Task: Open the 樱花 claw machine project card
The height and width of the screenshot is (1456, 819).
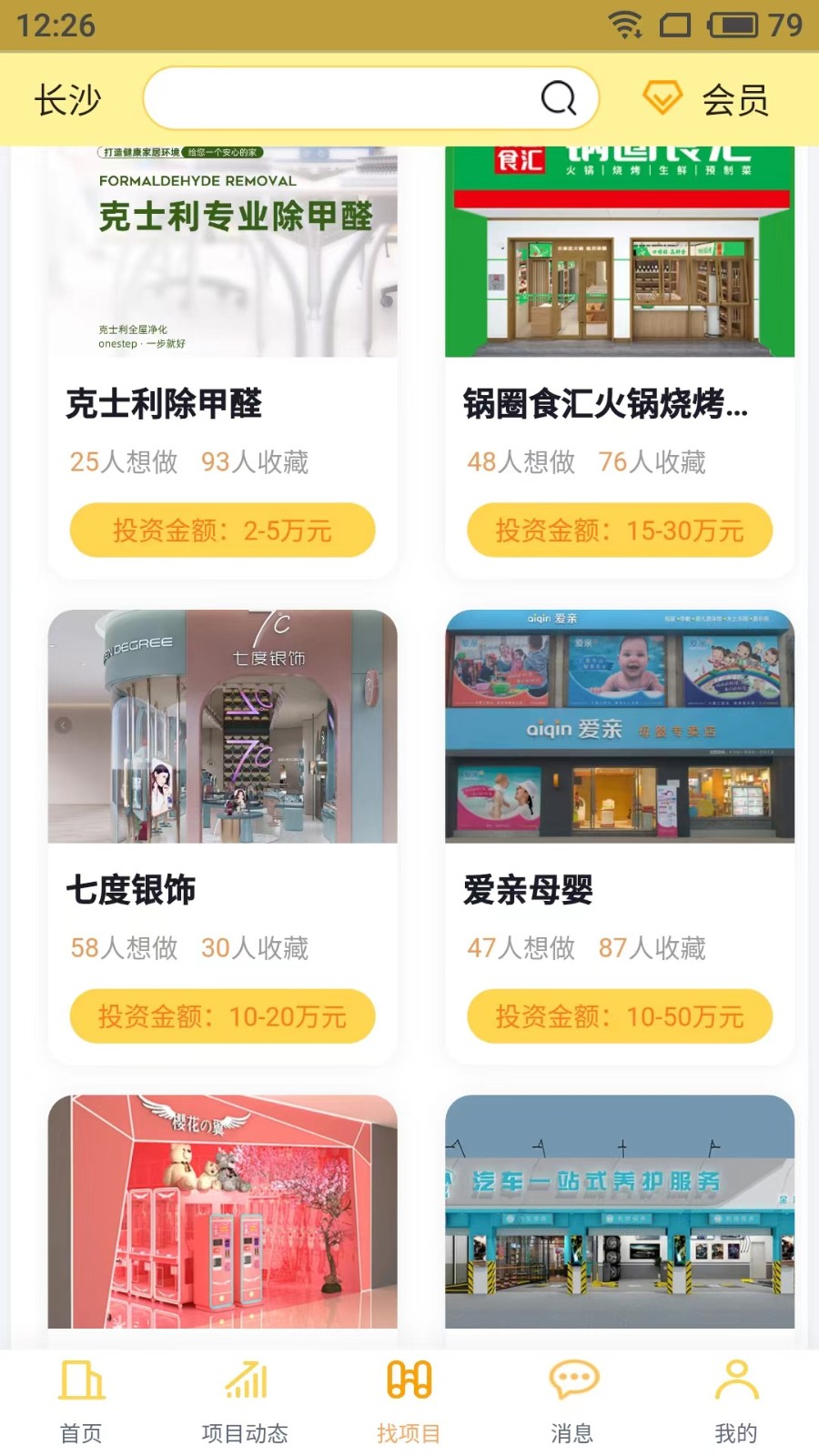Action: 222,1210
